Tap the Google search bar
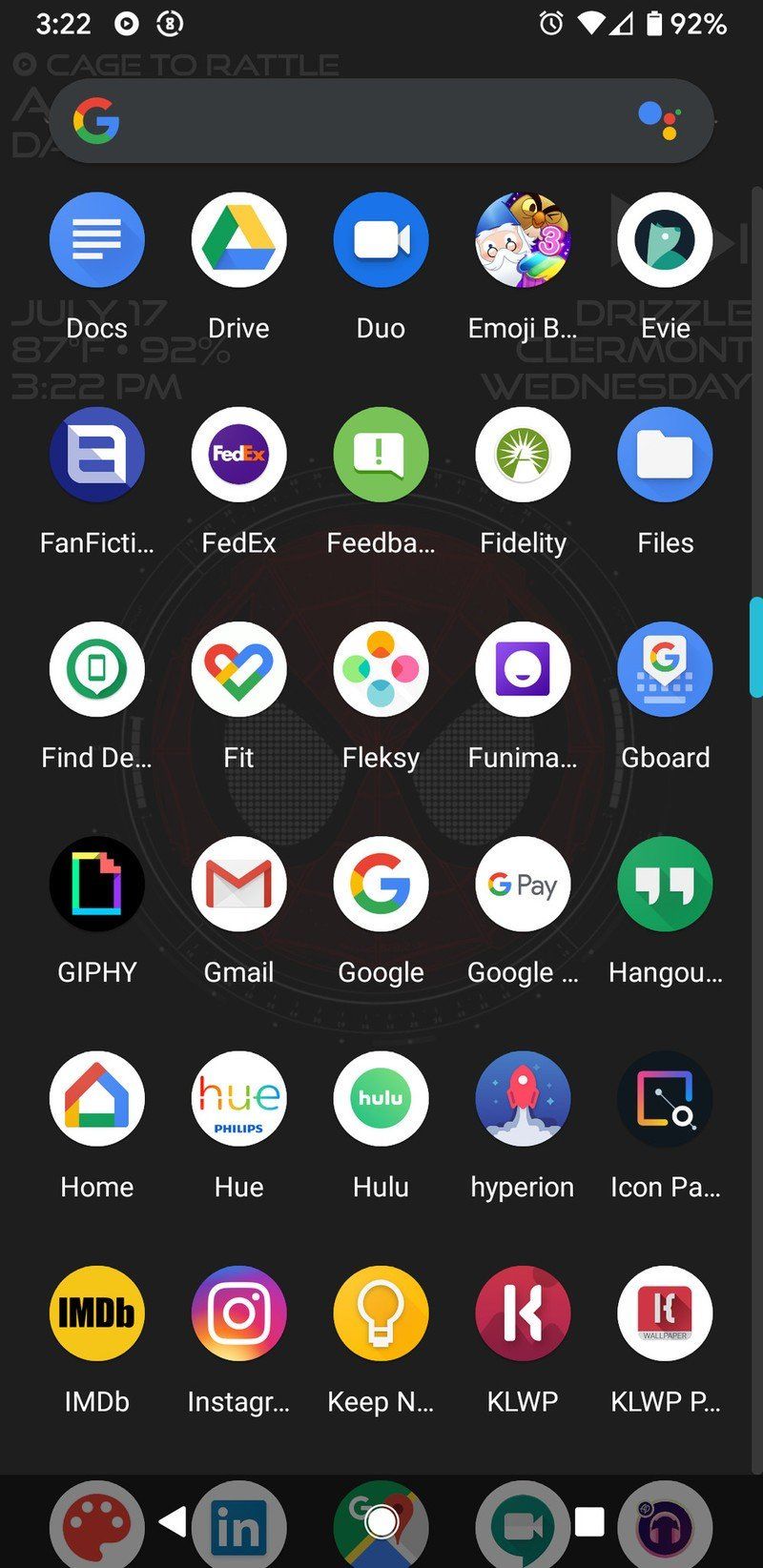 click(x=362, y=120)
